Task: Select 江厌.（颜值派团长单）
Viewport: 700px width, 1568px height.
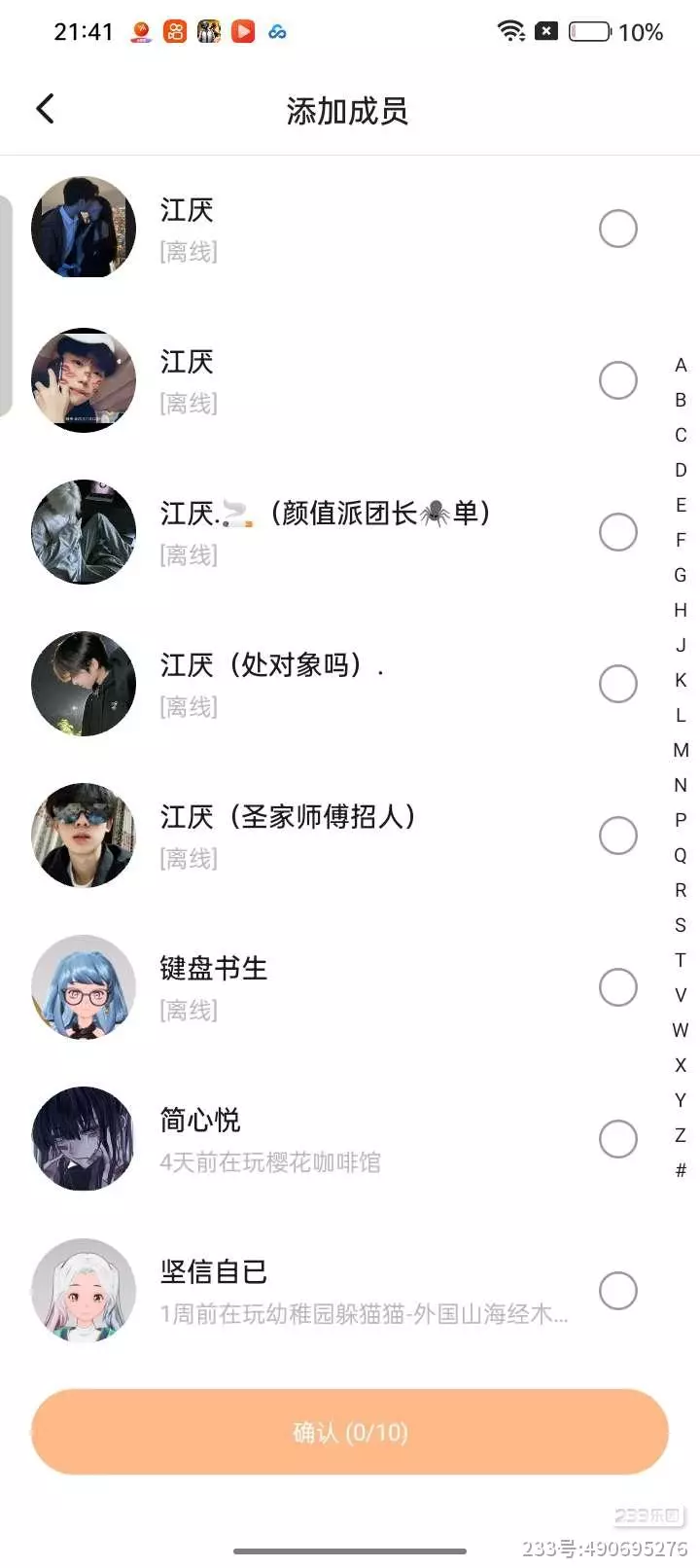Action: point(617,532)
